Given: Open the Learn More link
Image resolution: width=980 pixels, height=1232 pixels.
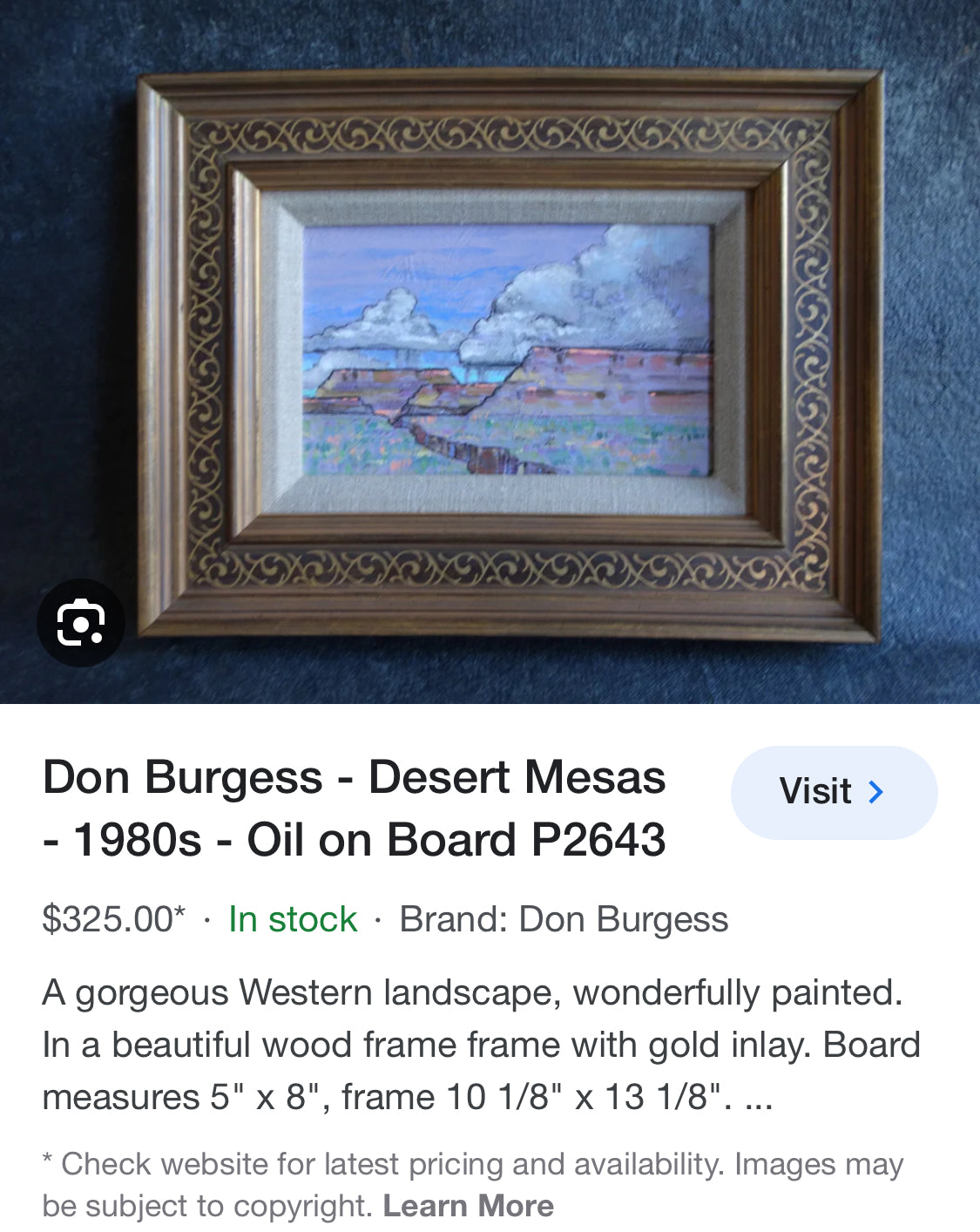Looking at the screenshot, I should pos(468,1205).
